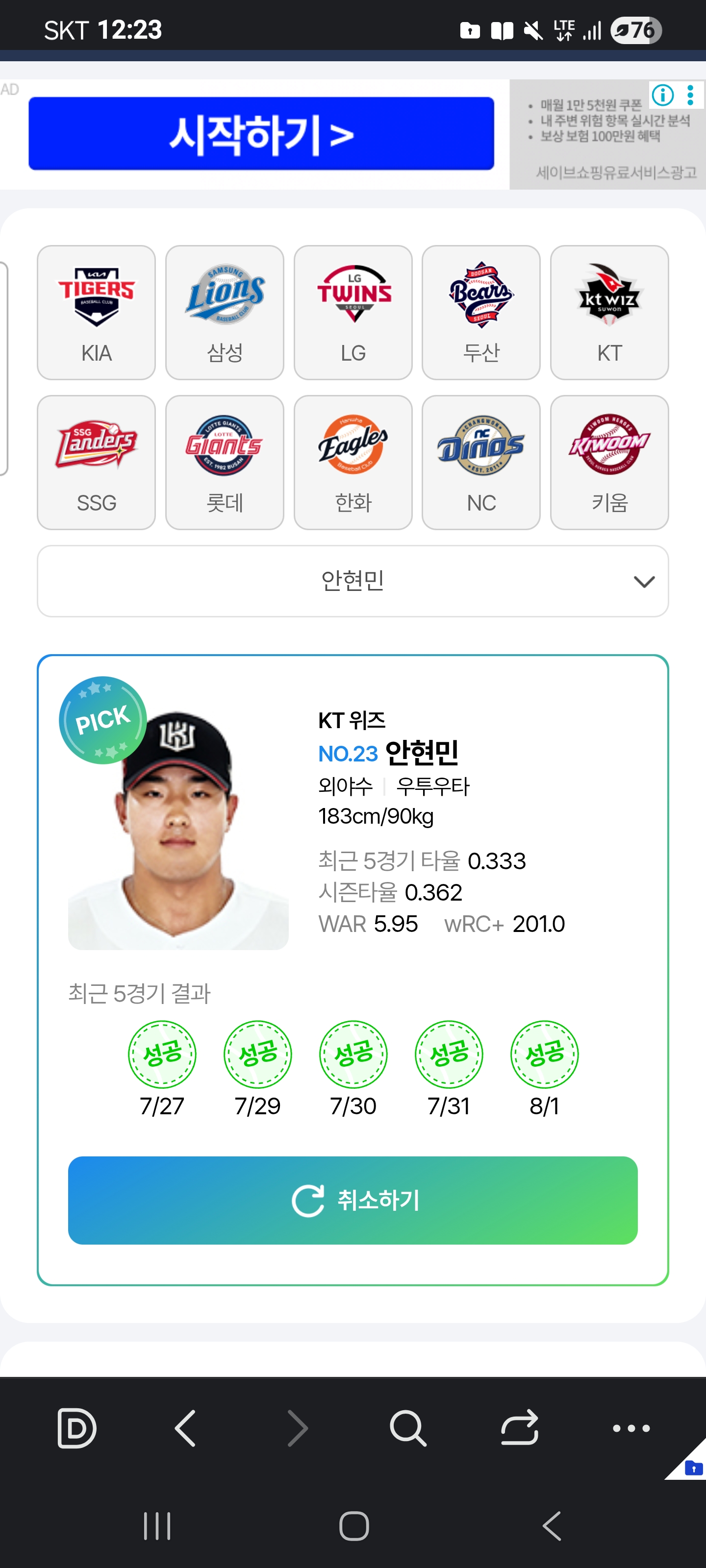This screenshot has height=1568, width=706.
Task: Go to the system home screen
Action: (353, 1527)
